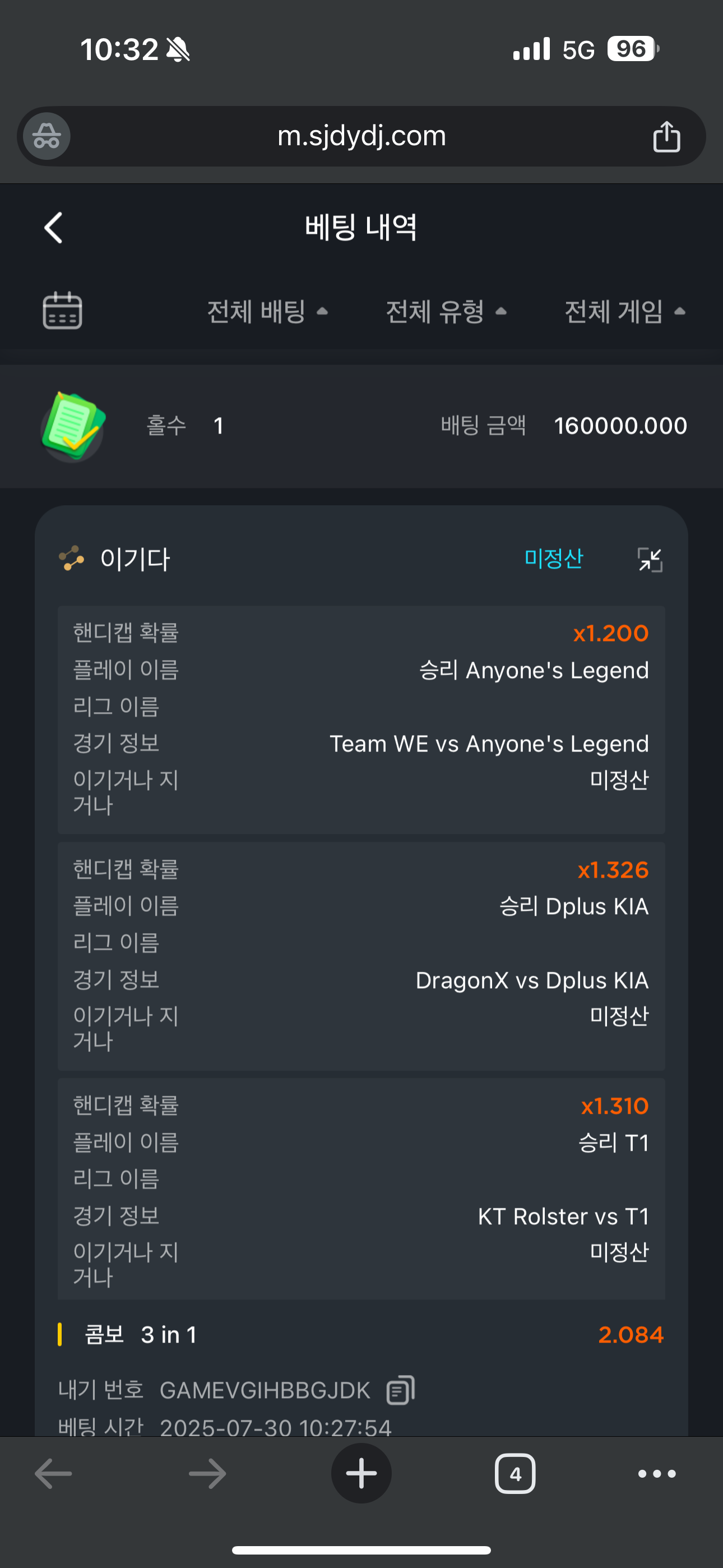723x1568 pixels.
Task: Expand the 전체 게임 dropdown
Action: click(624, 312)
